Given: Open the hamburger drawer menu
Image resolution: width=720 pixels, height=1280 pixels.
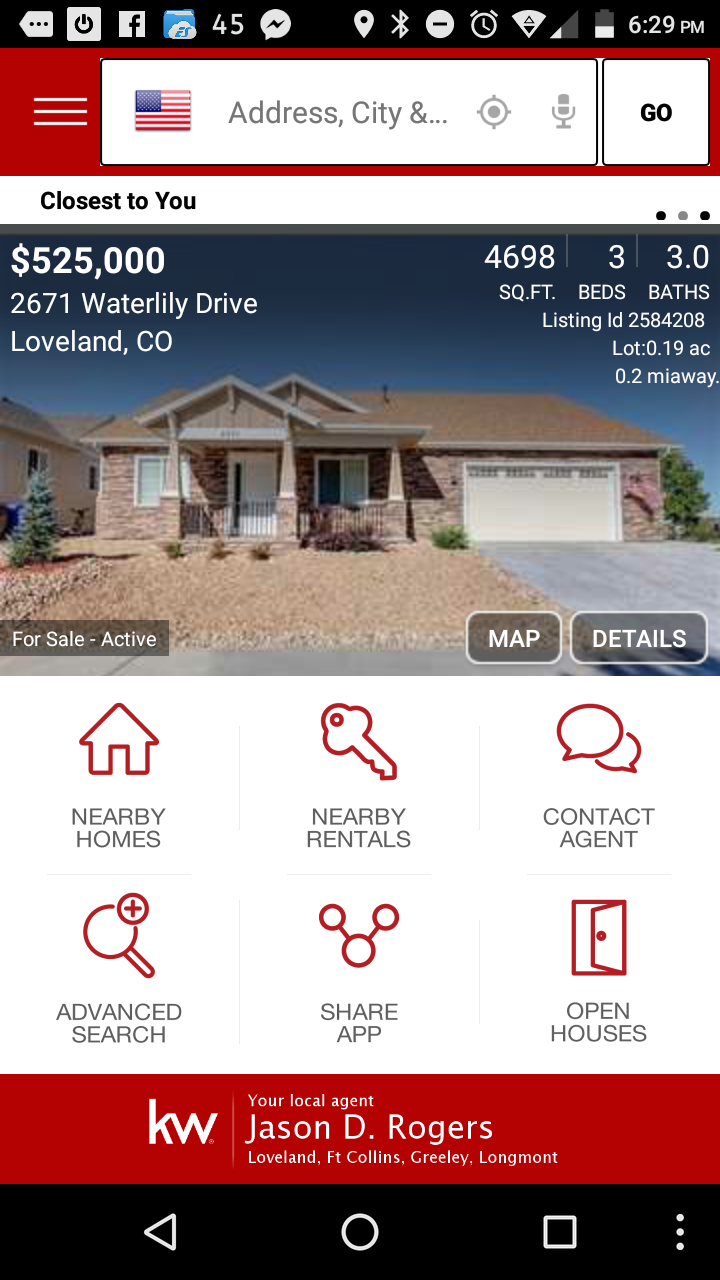Looking at the screenshot, I should tap(60, 112).
